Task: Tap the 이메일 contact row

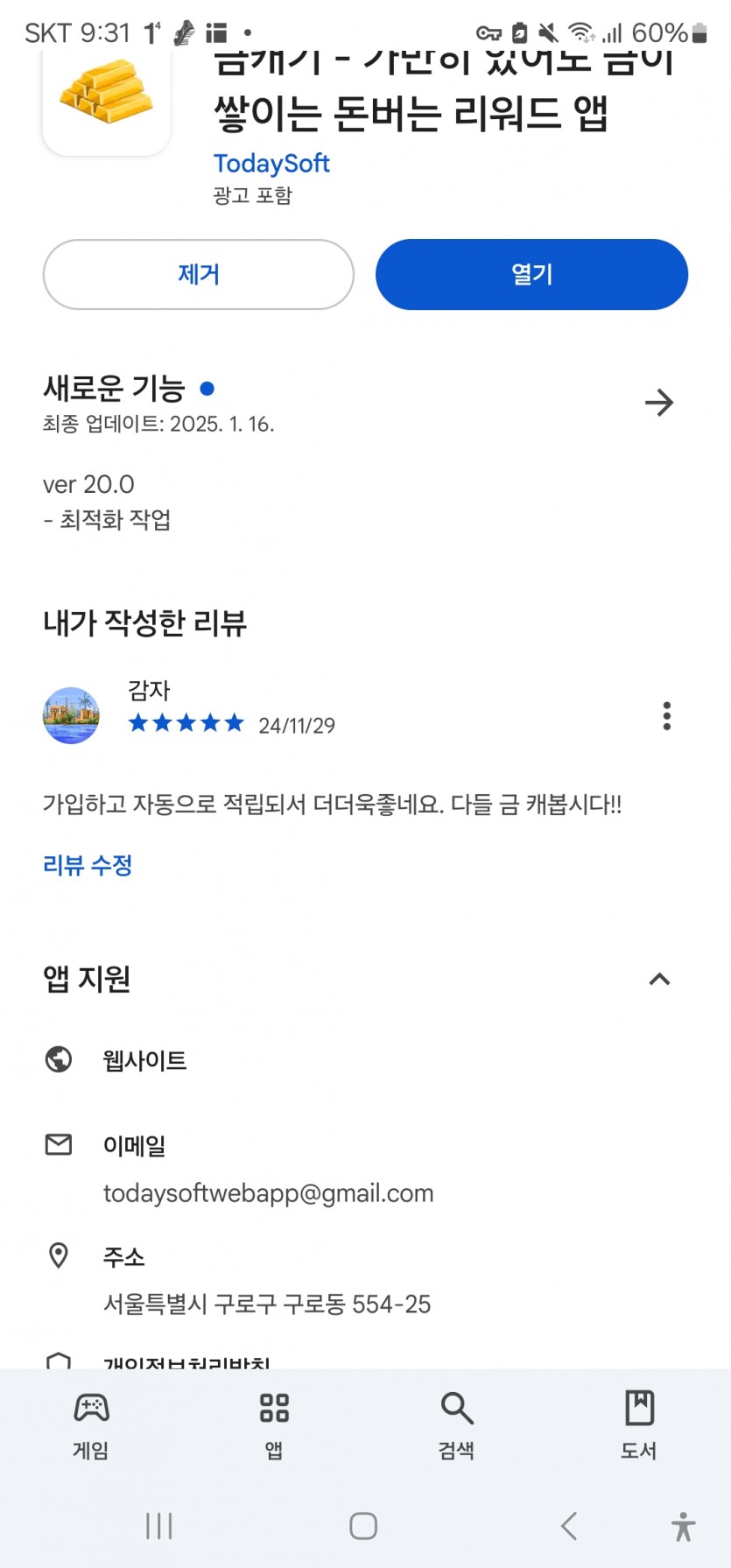Action: pyautogui.click(x=365, y=1170)
